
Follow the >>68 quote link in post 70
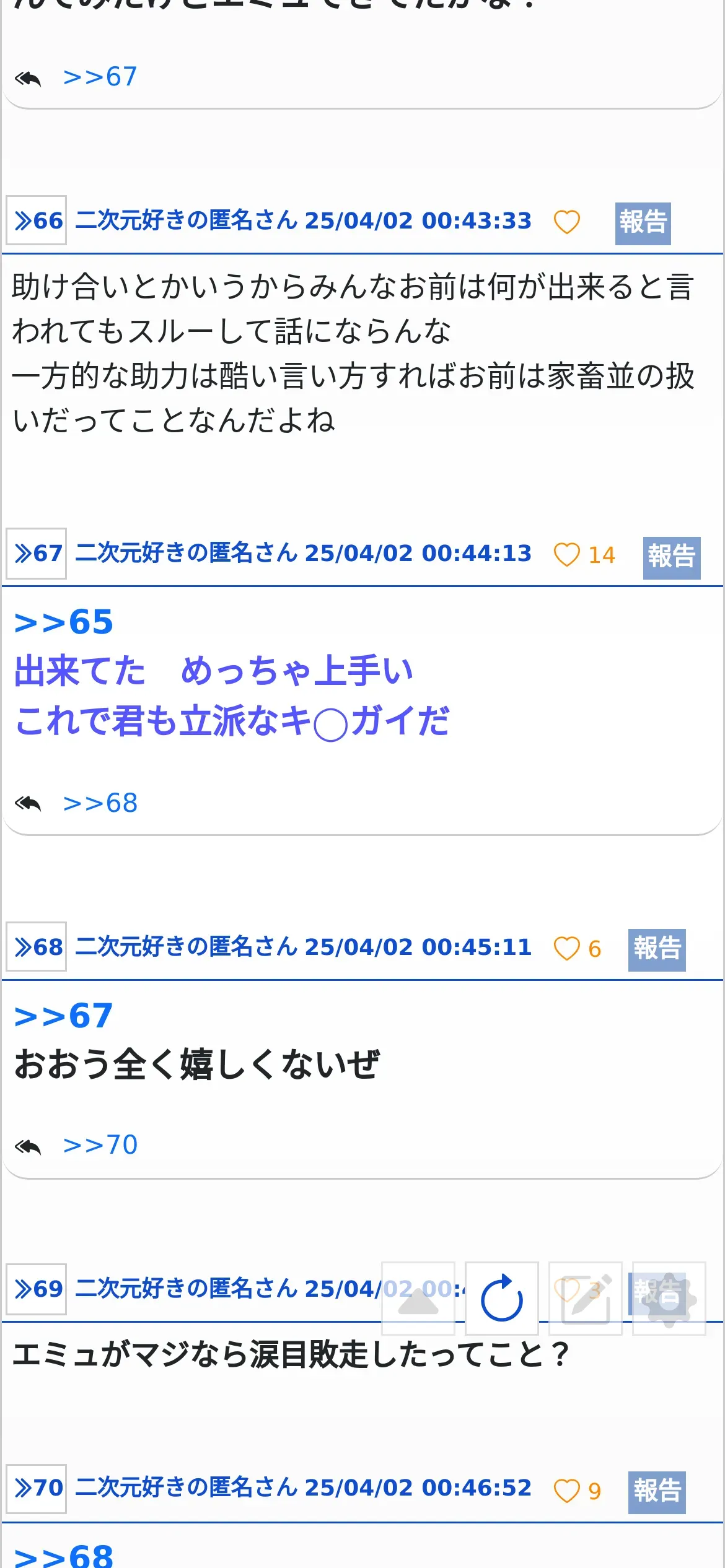[64, 1554]
